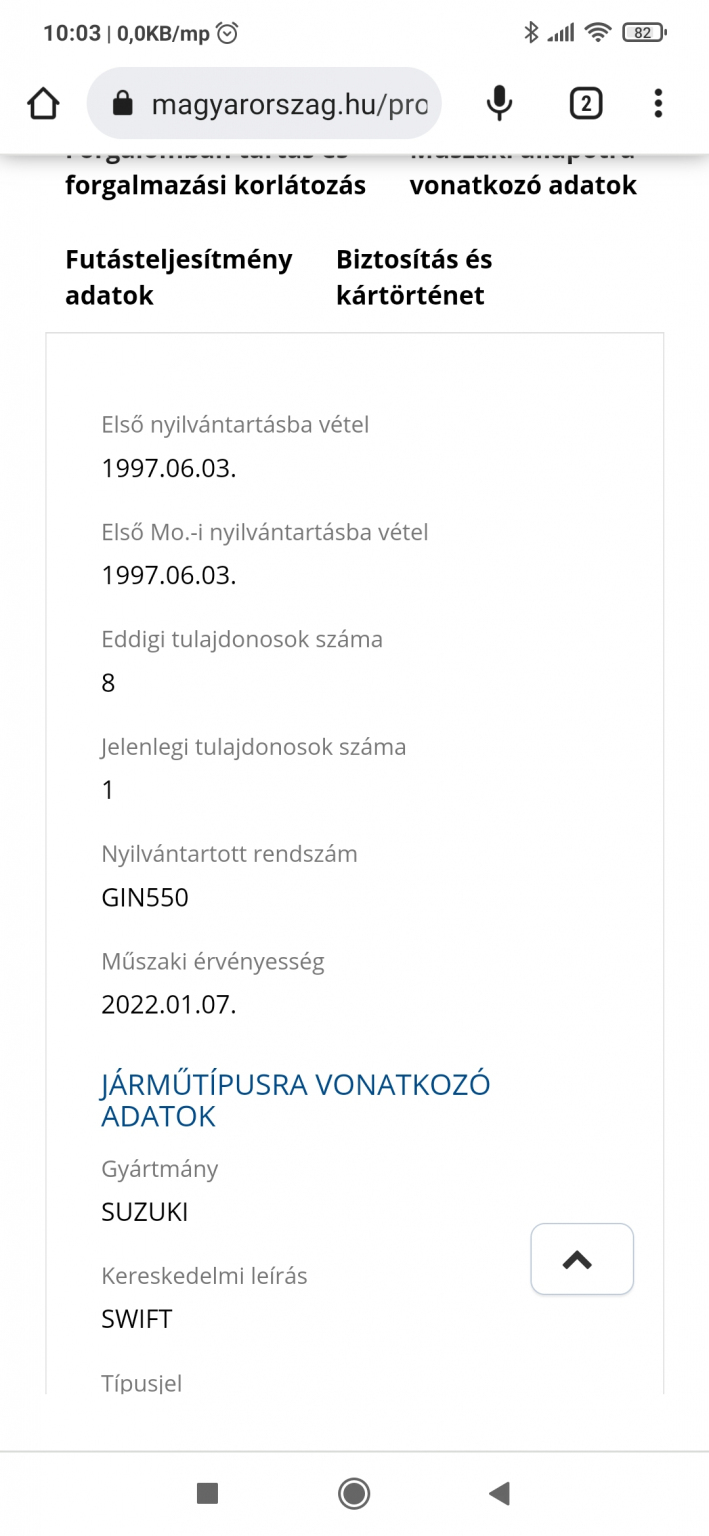This screenshot has width=709, height=1536.
Task: Start voice search with the microphone
Action: pos(499,103)
